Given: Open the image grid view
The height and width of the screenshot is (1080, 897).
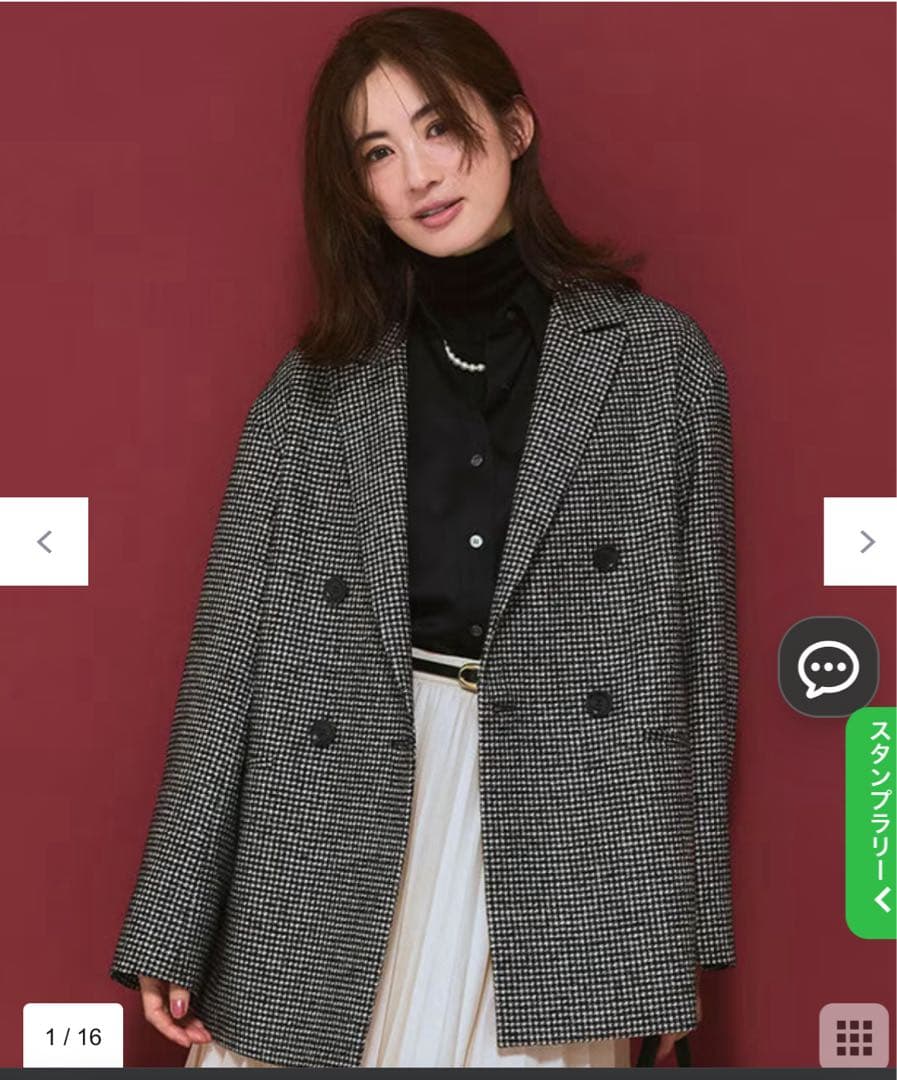Looking at the screenshot, I should pos(853,1037).
